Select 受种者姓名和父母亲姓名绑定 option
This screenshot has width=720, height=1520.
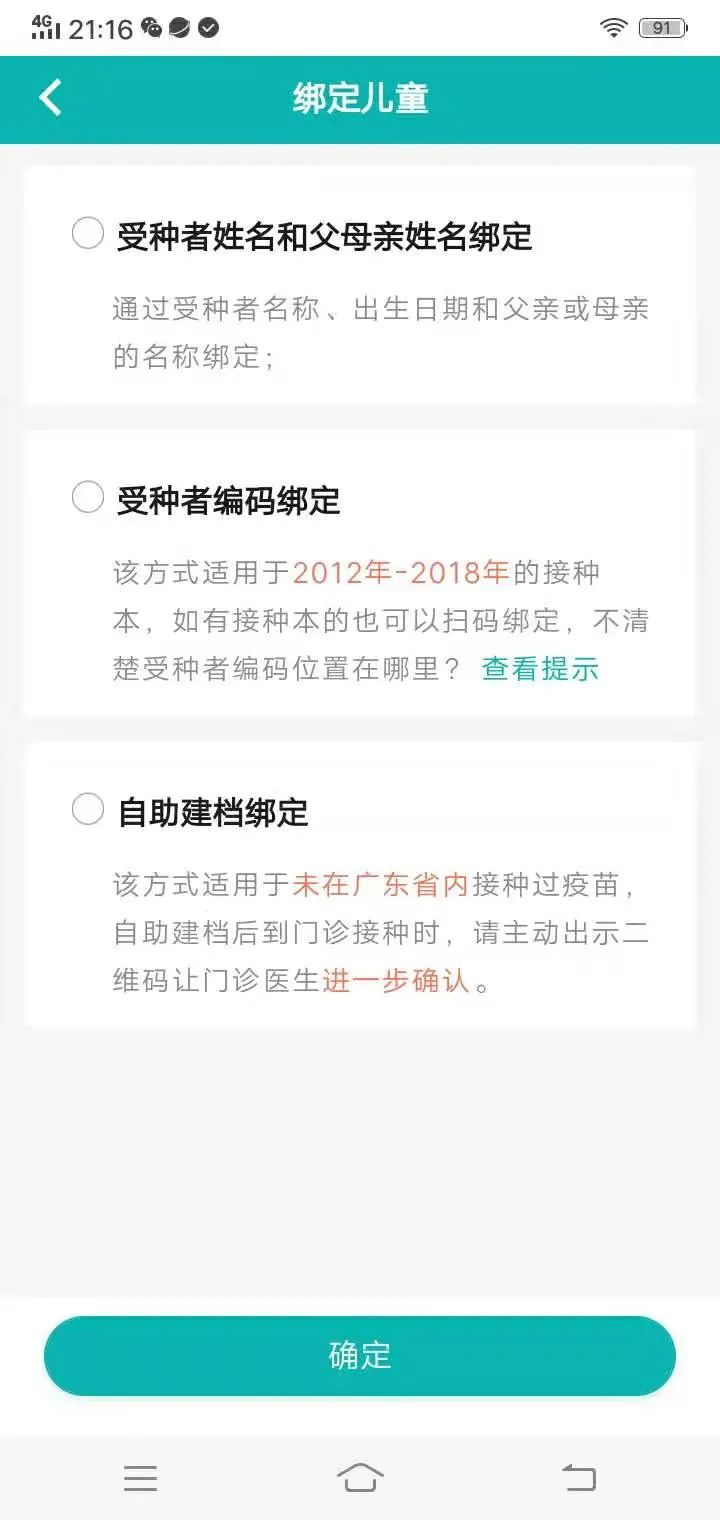(88, 234)
